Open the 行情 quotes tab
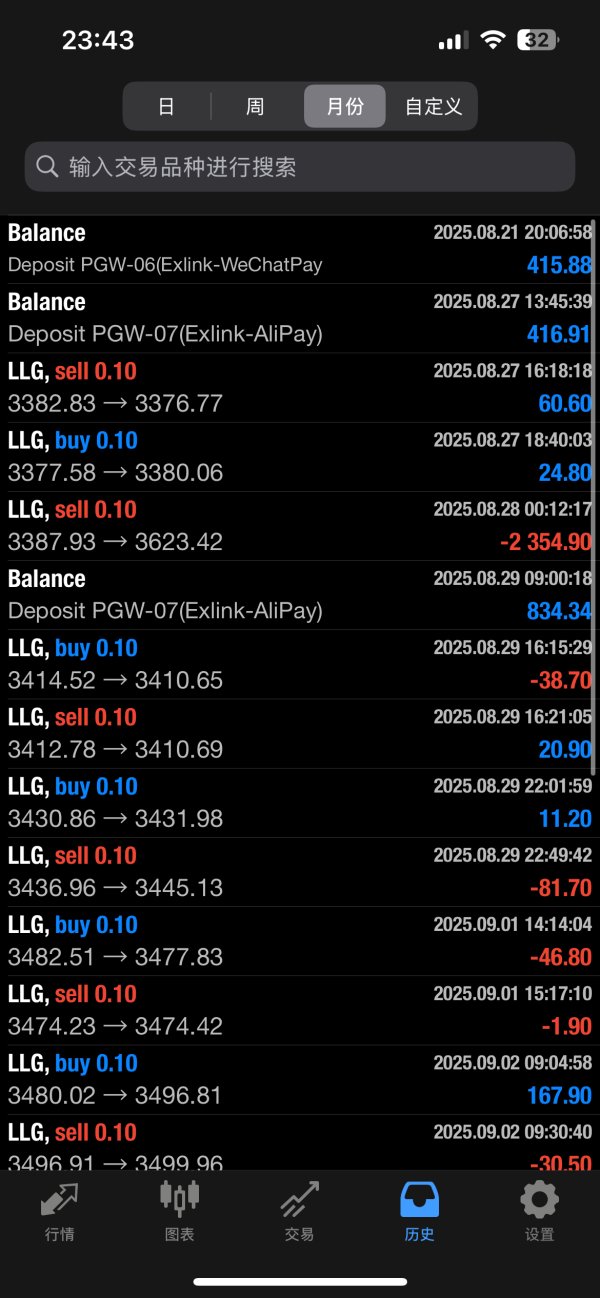The image size is (600, 1298). pos(60,1211)
